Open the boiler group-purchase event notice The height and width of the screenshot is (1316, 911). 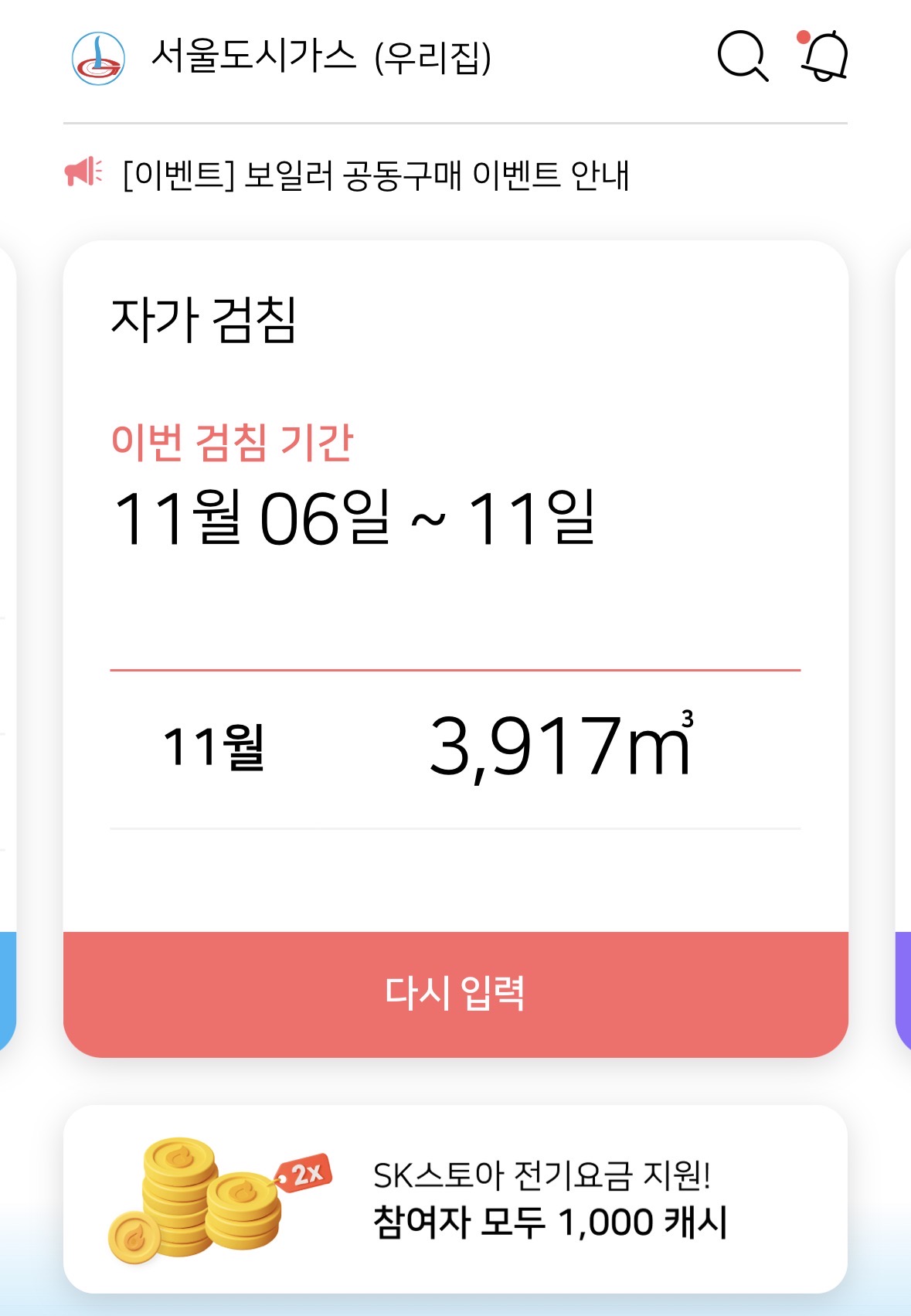(x=376, y=175)
